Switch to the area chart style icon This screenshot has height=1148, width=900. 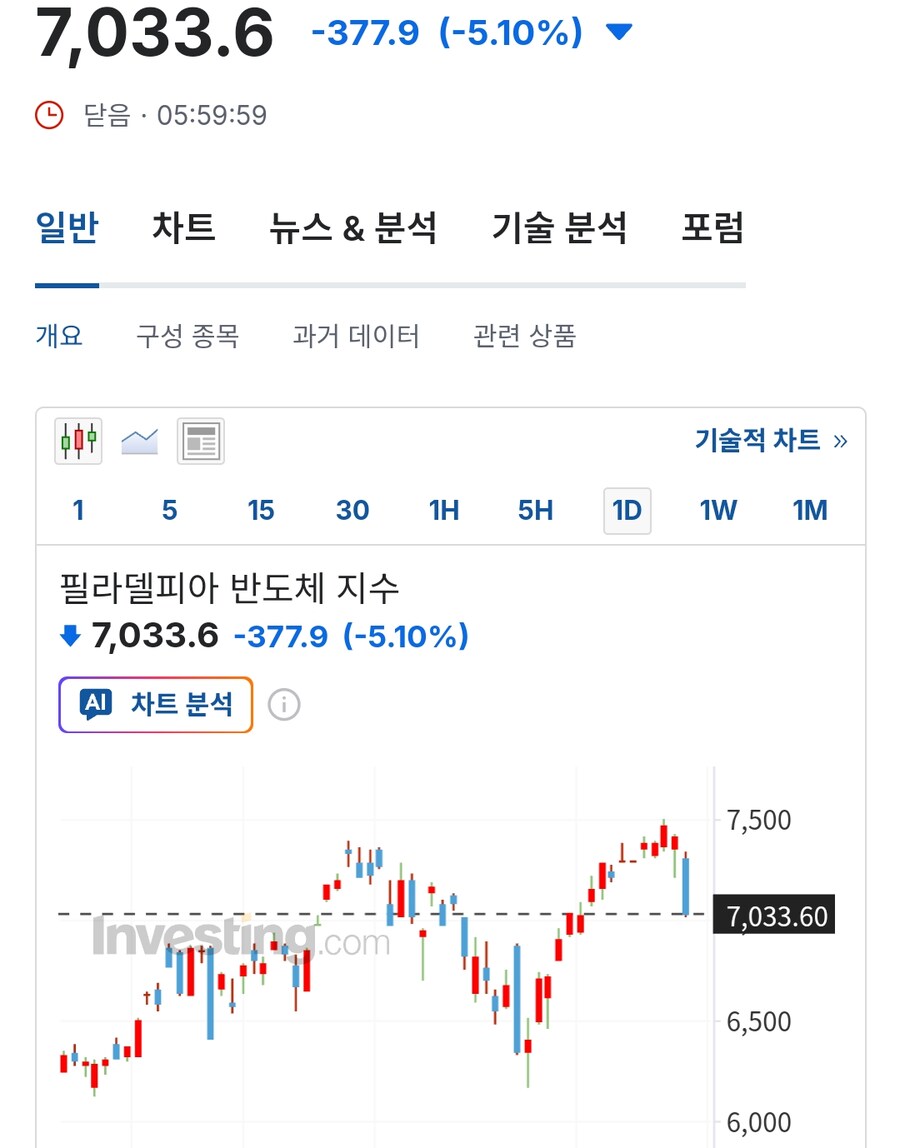[x=139, y=440]
